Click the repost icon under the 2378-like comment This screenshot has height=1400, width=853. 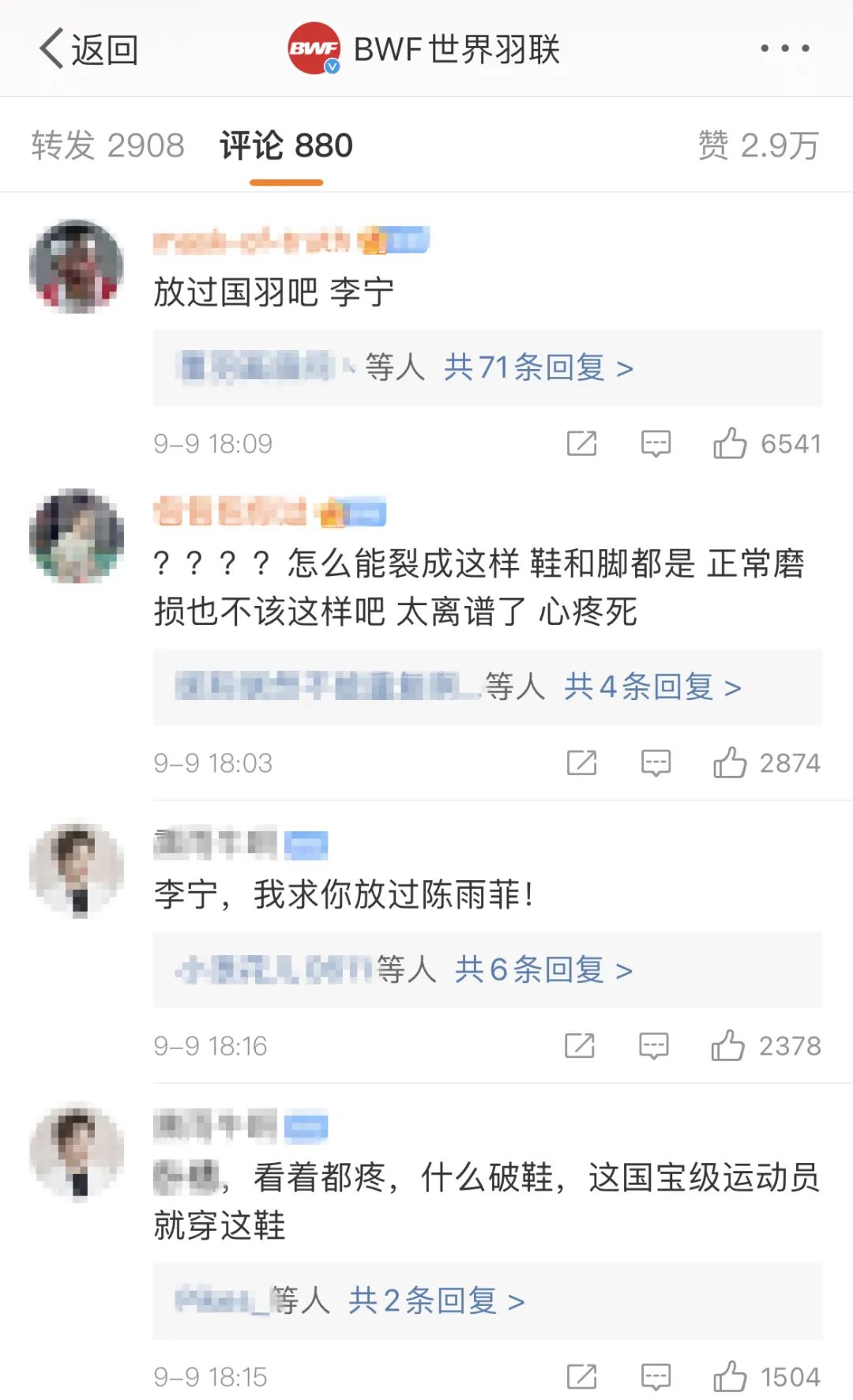coord(581,1046)
